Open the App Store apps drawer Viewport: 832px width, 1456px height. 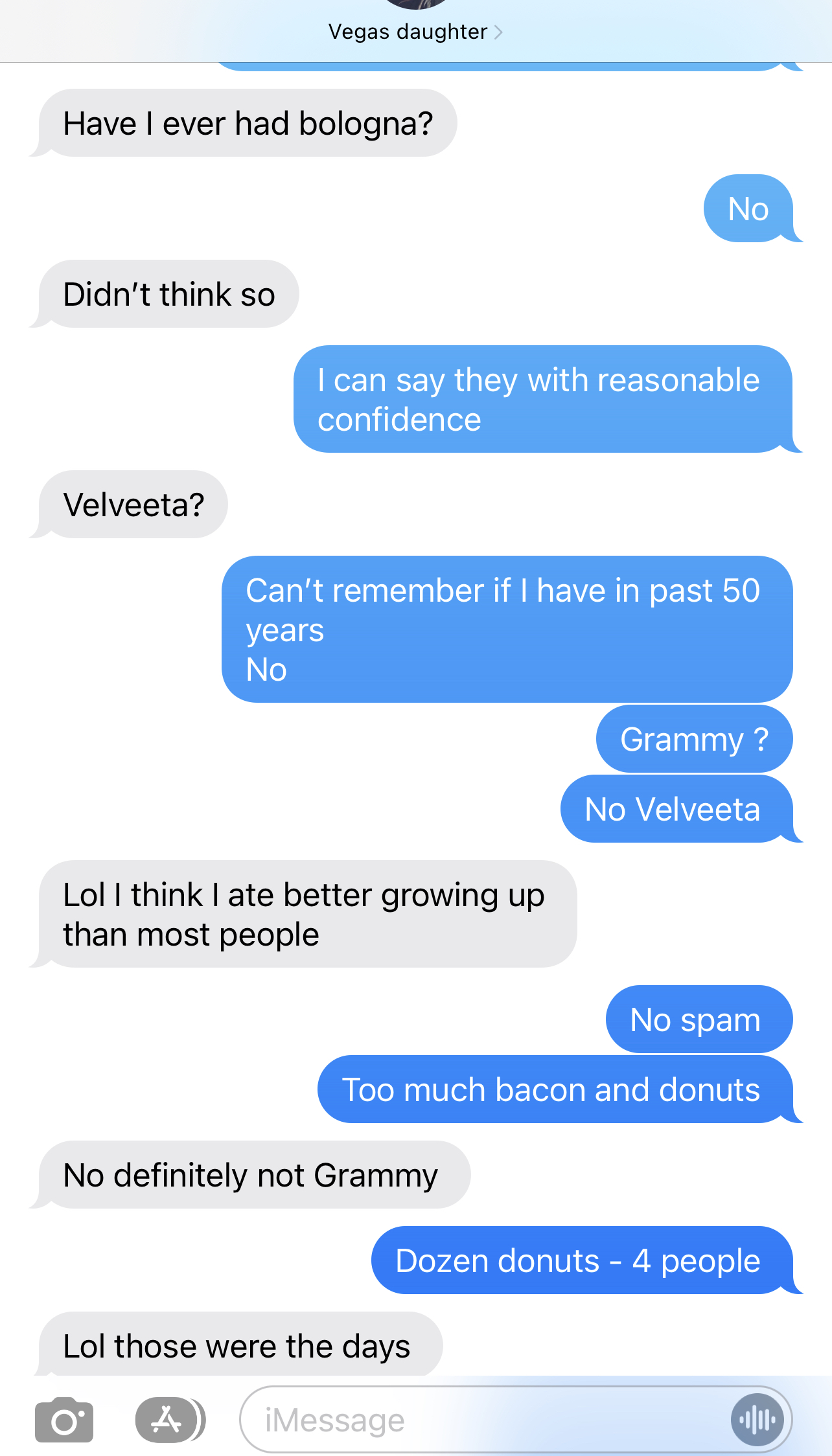tap(167, 1420)
